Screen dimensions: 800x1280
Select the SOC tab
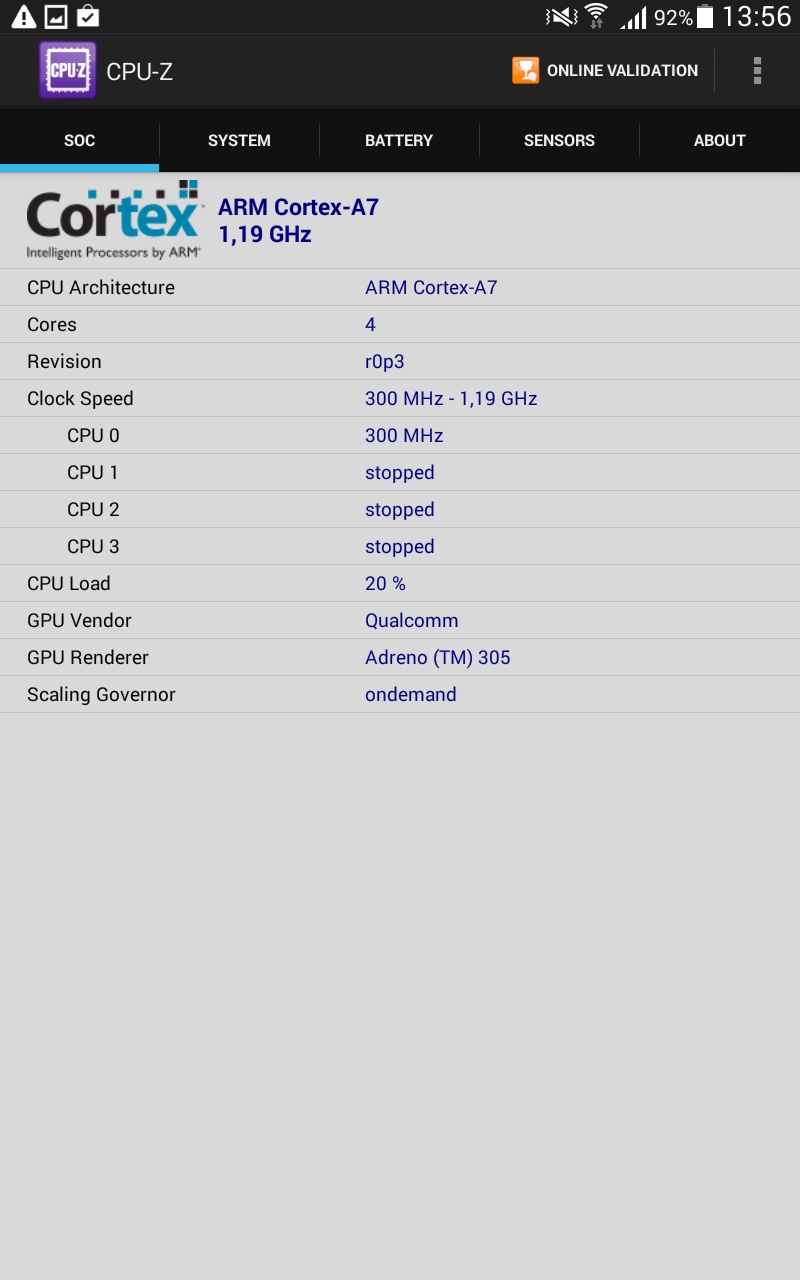(x=79, y=141)
